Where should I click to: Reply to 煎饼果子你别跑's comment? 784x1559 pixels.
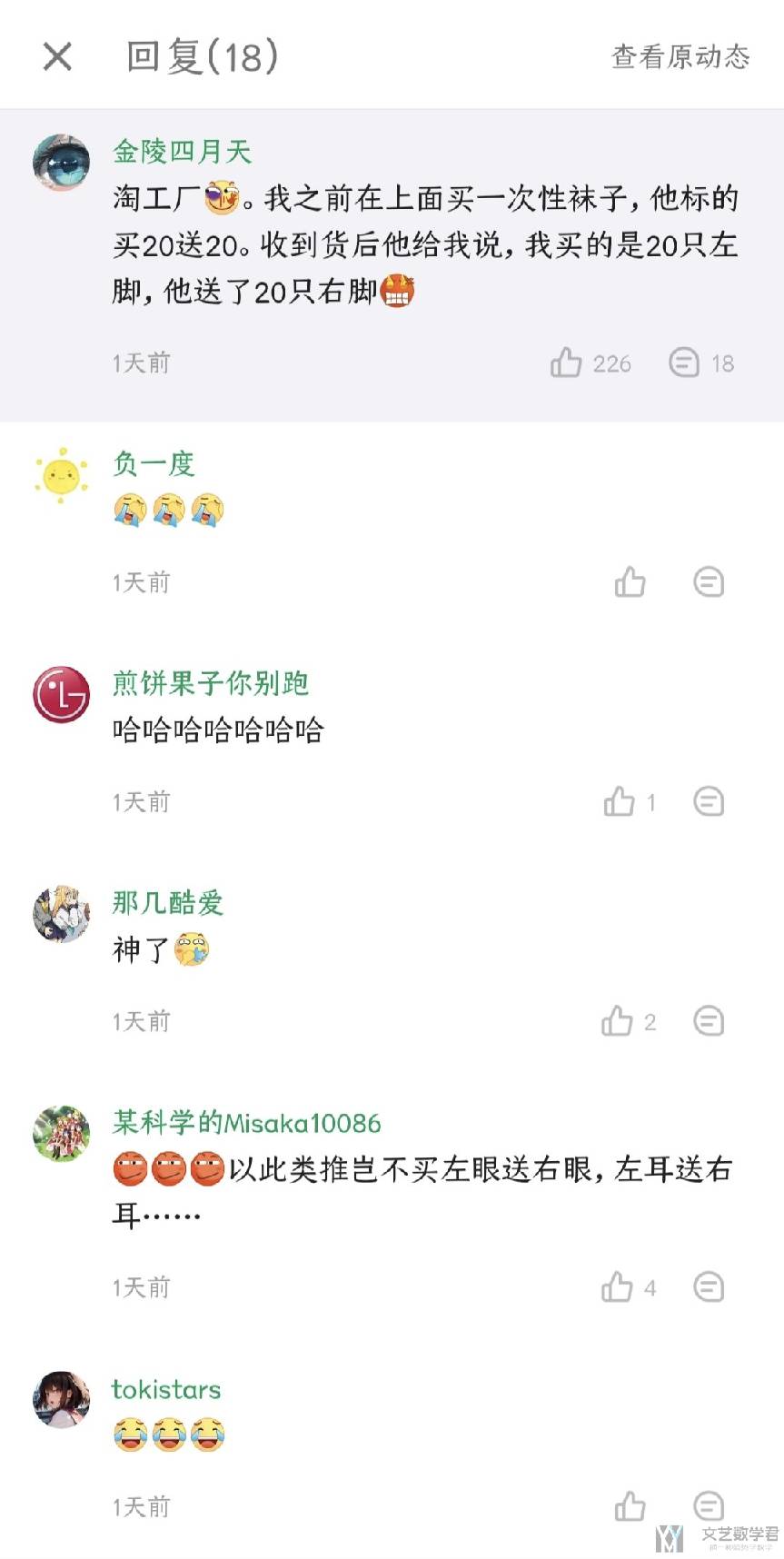tap(709, 801)
